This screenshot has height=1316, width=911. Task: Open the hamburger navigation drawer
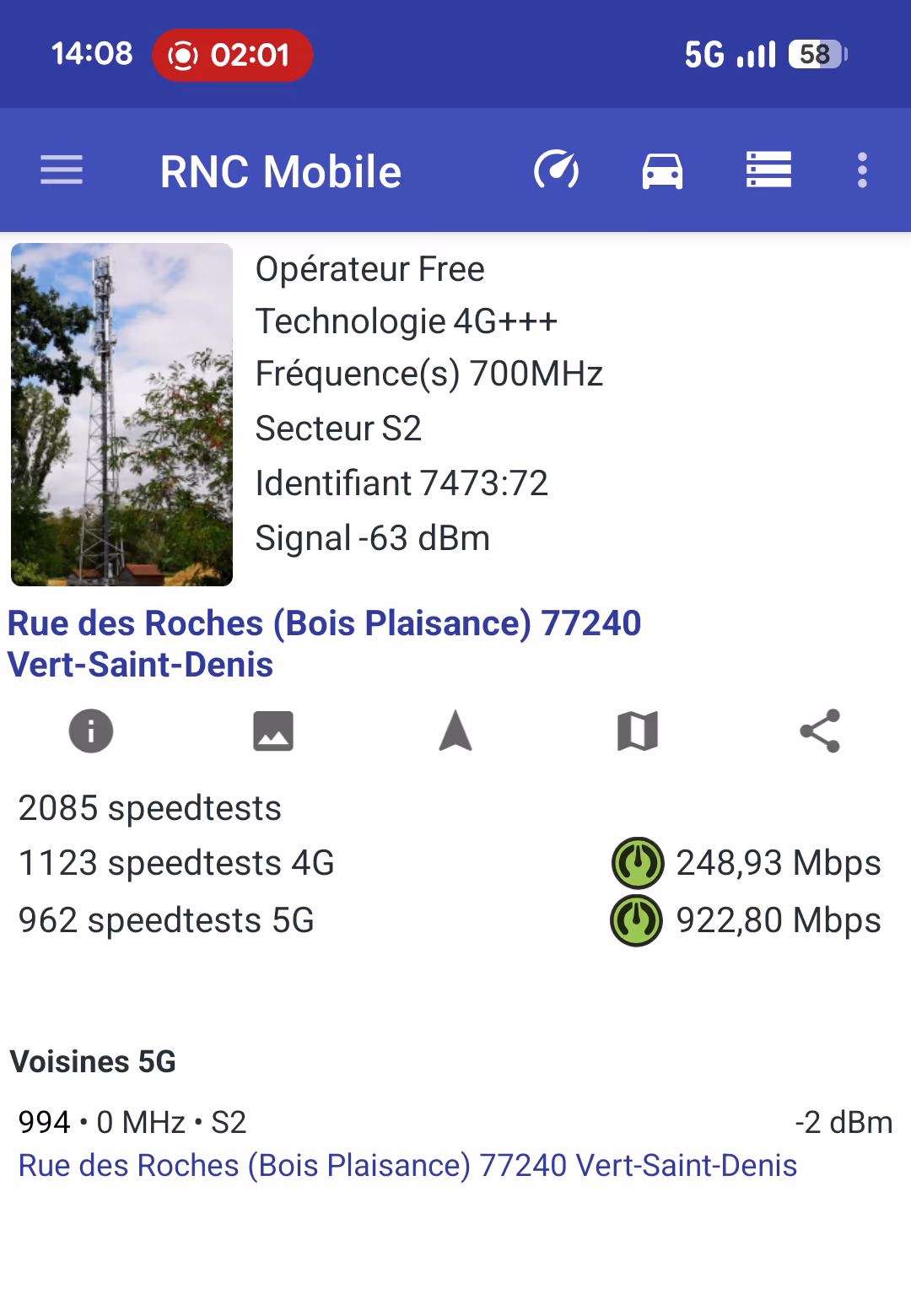pyautogui.click(x=62, y=170)
